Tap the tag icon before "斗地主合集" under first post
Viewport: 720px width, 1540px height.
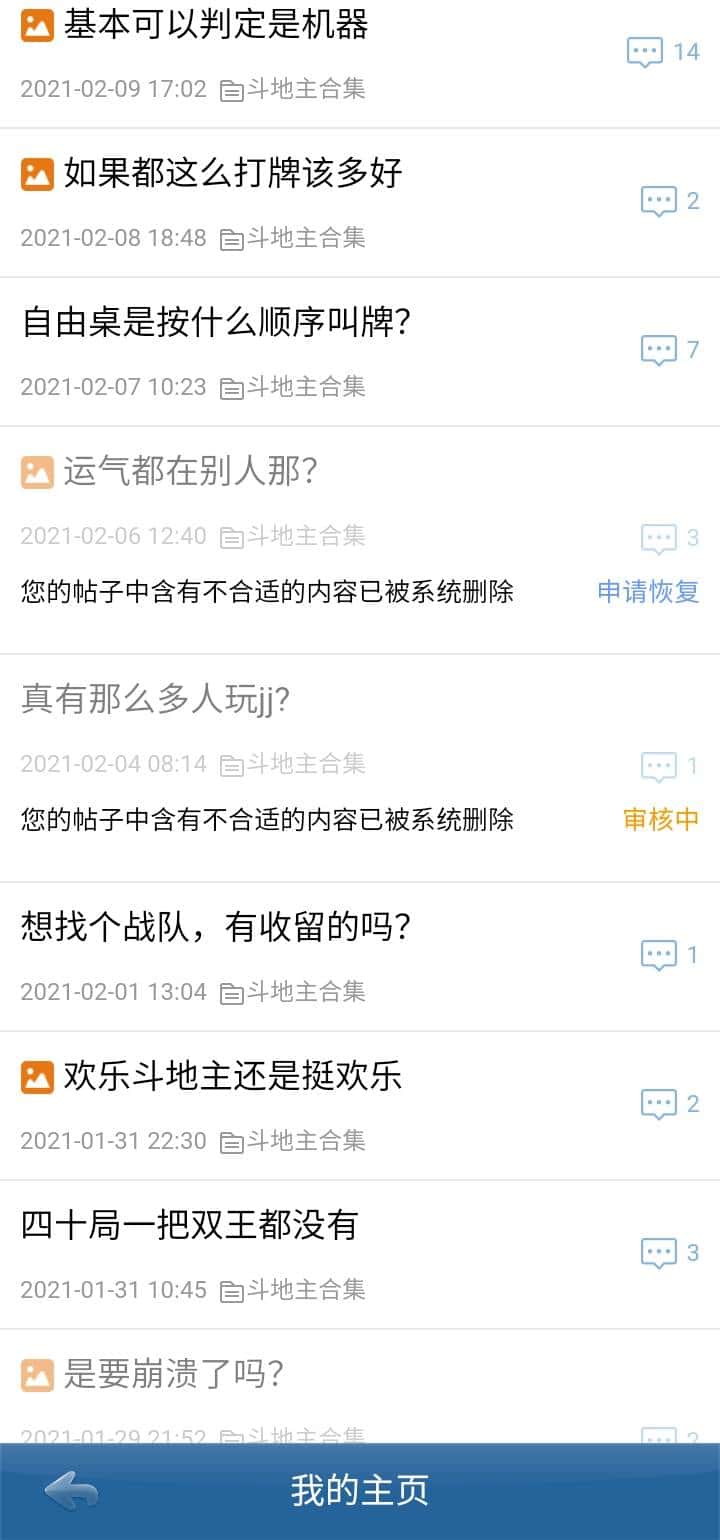pyautogui.click(x=230, y=89)
